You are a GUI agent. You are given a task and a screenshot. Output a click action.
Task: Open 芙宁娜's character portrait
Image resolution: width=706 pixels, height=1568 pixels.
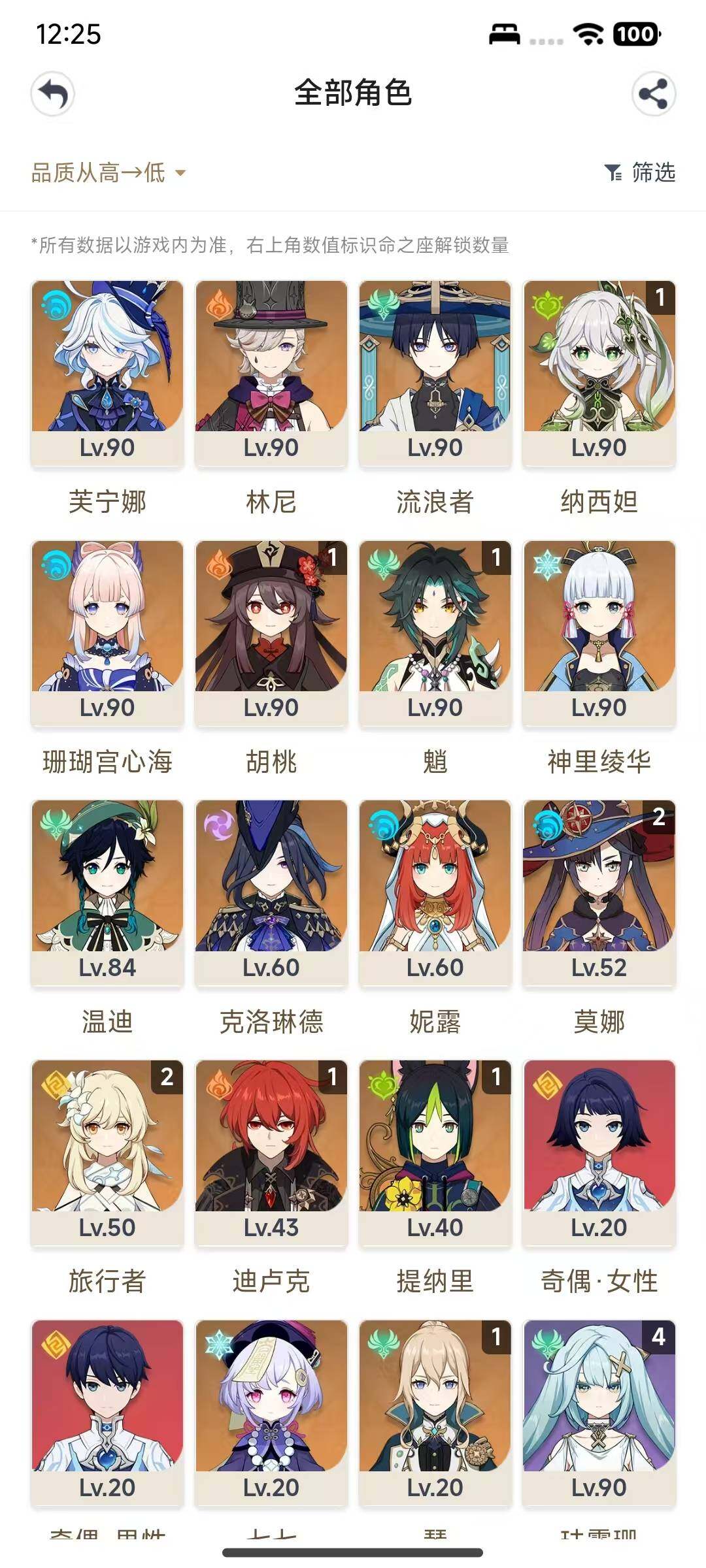pyautogui.click(x=108, y=369)
